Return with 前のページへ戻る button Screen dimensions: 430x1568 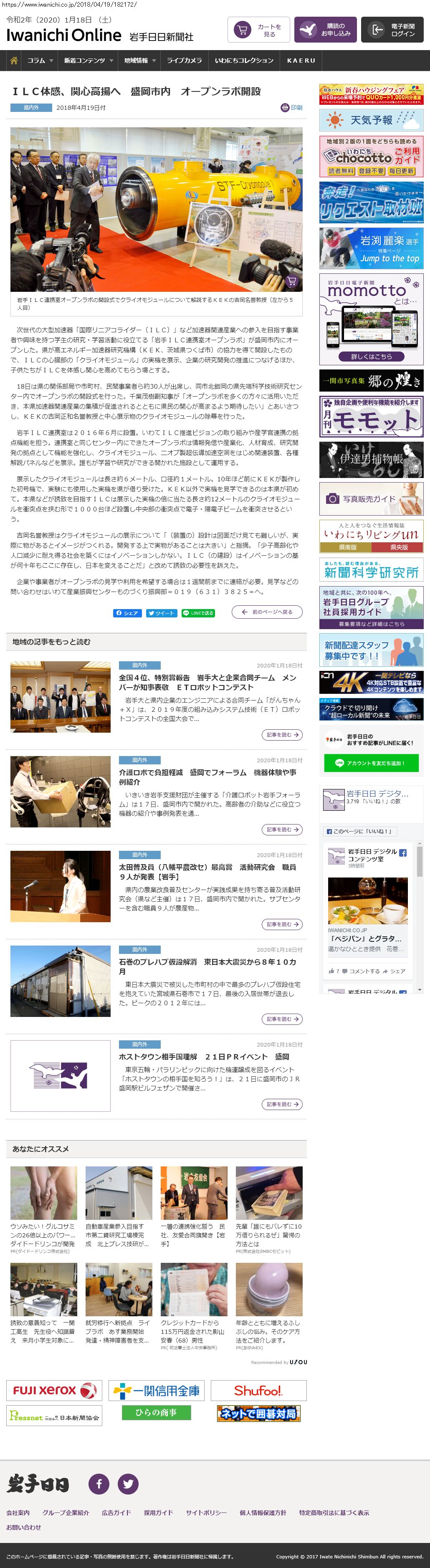tap(267, 612)
